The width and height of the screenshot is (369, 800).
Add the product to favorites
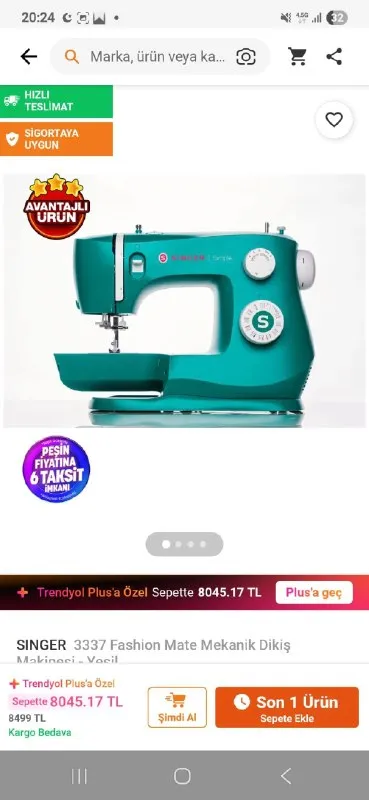click(334, 120)
